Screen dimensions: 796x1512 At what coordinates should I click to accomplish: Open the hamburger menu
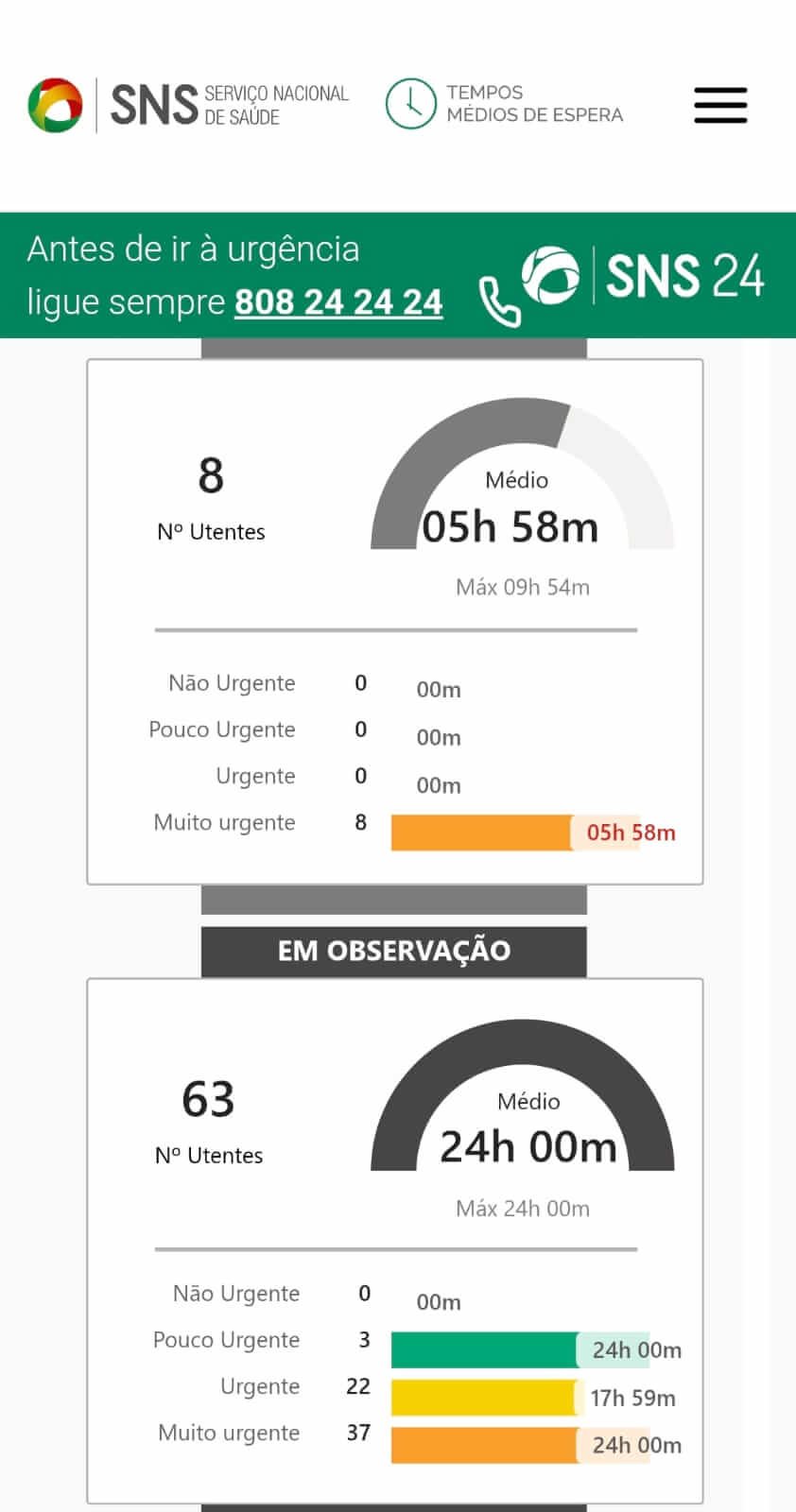[720, 105]
